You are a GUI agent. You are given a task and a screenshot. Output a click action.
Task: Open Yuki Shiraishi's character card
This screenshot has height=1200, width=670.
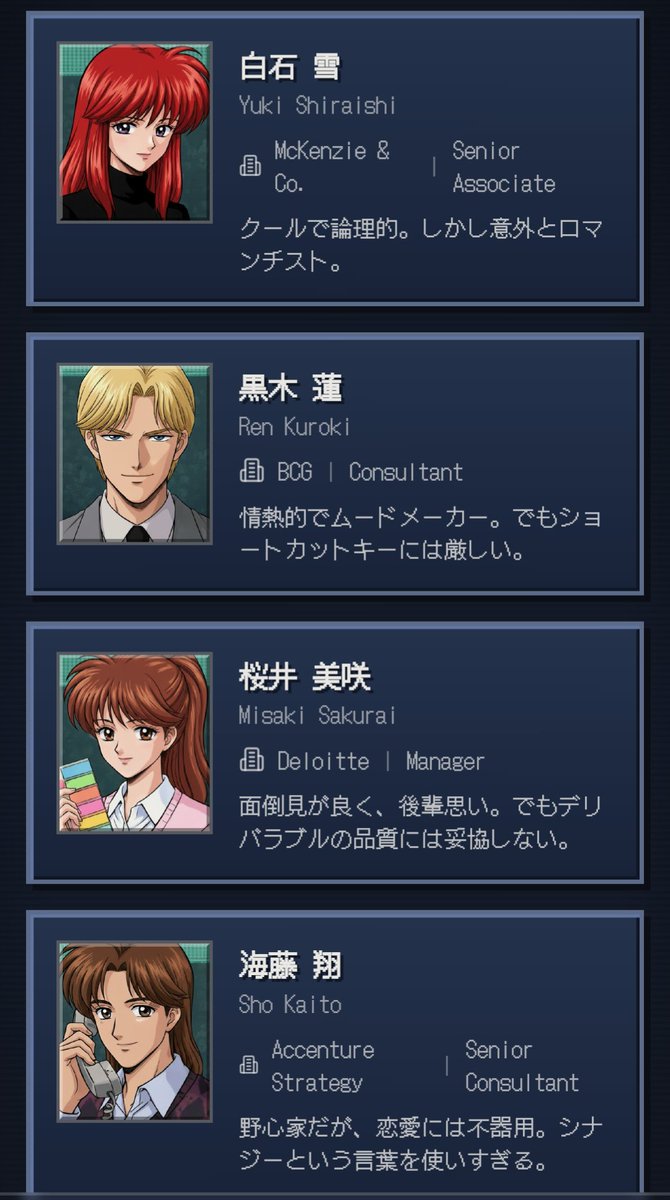point(335,158)
